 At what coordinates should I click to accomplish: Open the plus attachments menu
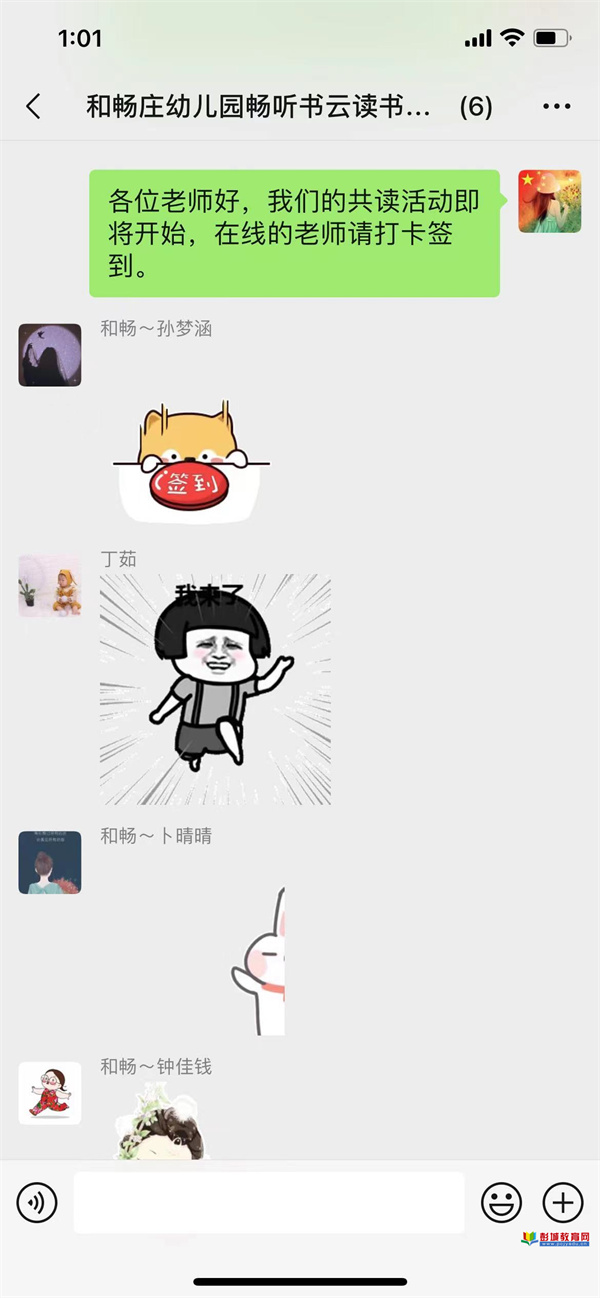[562, 1202]
